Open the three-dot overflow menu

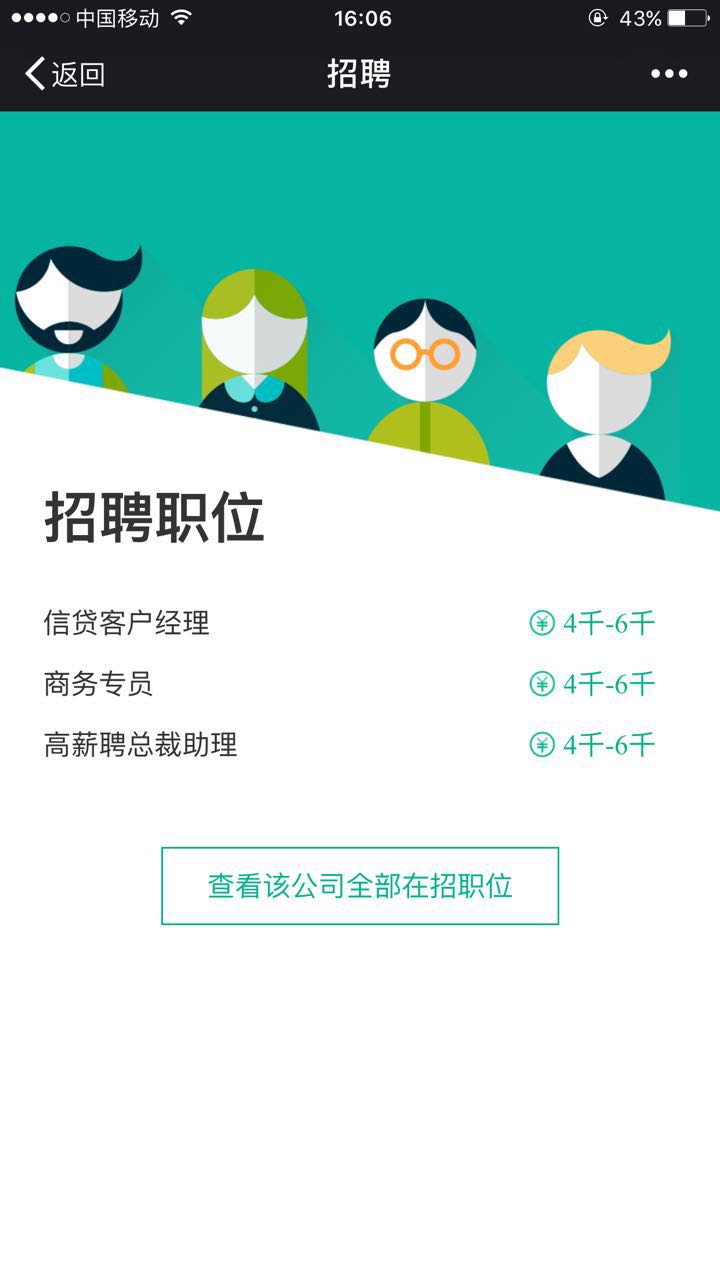point(668,74)
